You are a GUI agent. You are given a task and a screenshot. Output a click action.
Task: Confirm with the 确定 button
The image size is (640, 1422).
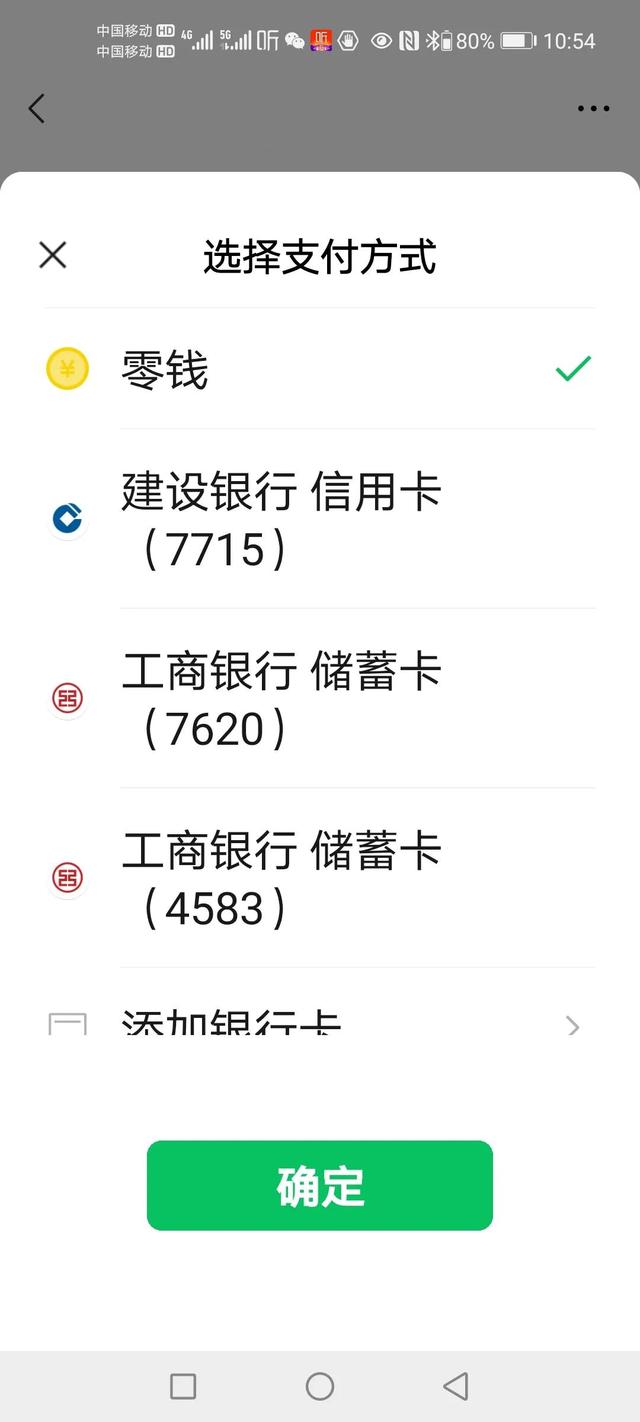(x=320, y=1186)
